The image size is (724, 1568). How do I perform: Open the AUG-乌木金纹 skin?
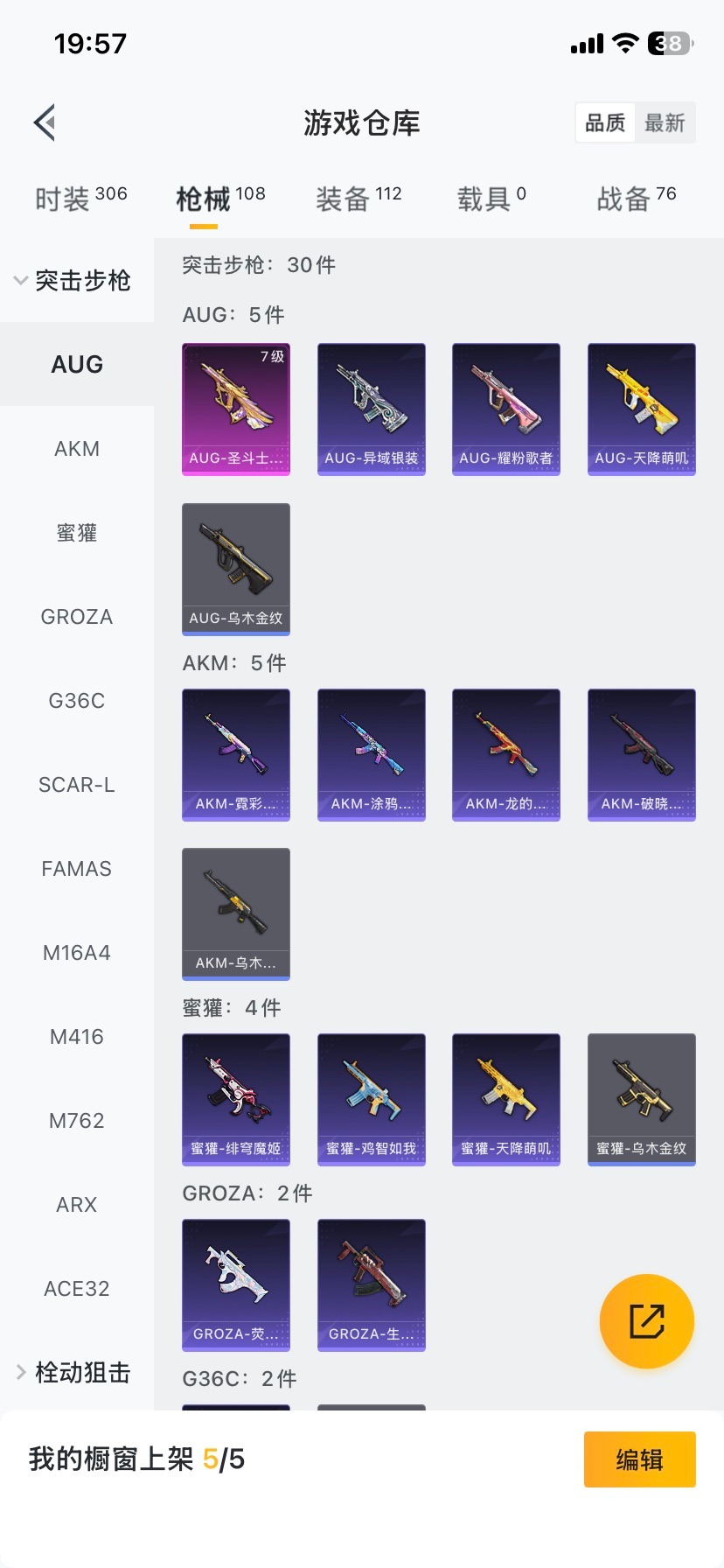pyautogui.click(x=236, y=569)
